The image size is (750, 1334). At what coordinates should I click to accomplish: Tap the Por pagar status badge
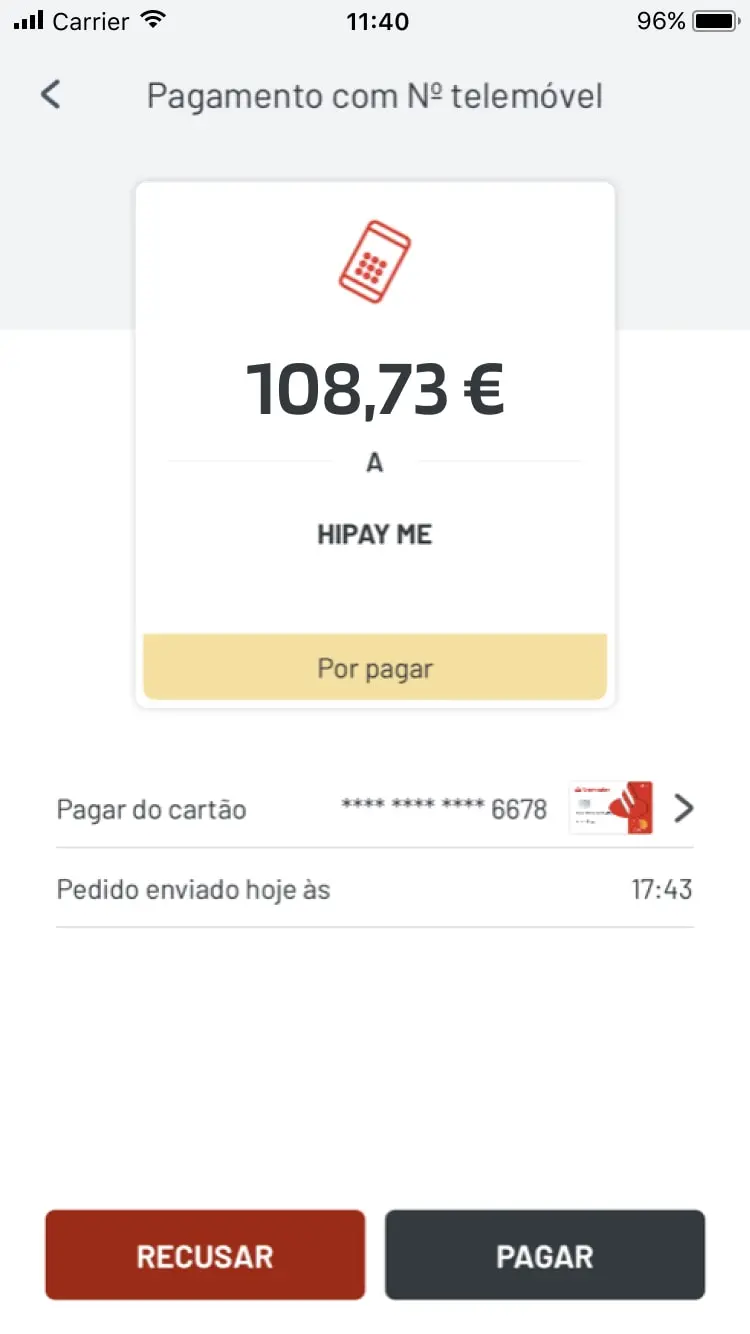coord(374,667)
